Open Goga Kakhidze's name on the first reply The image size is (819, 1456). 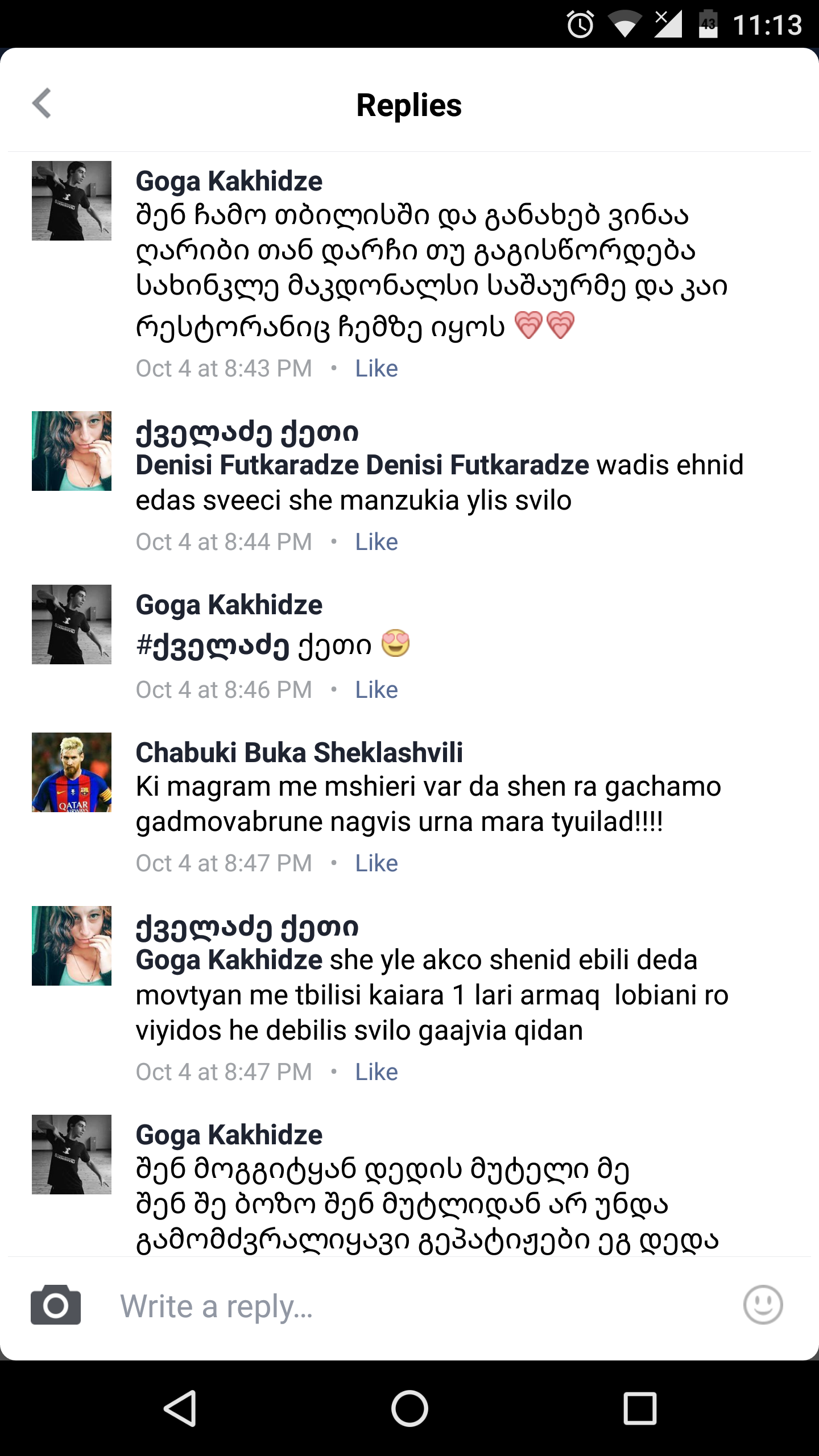click(x=229, y=181)
